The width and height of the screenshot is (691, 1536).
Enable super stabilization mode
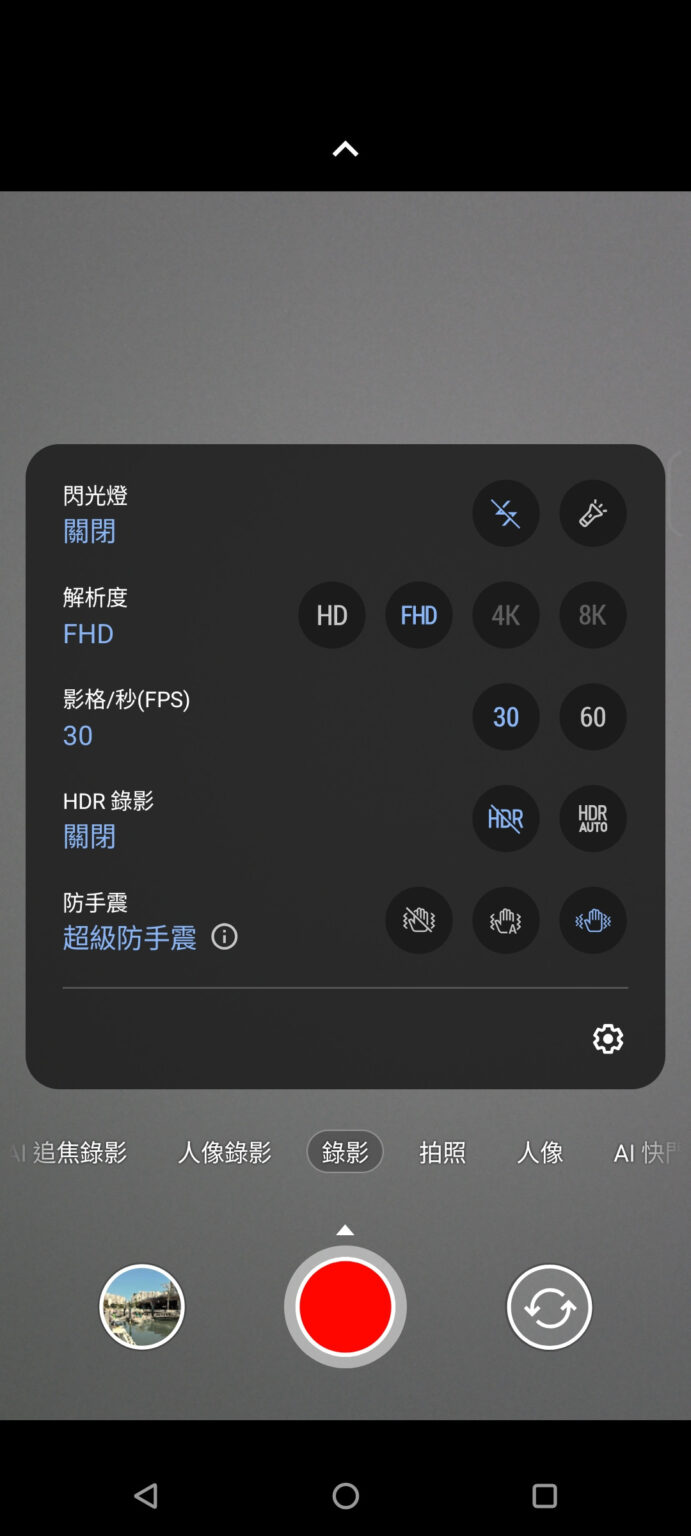click(592, 920)
